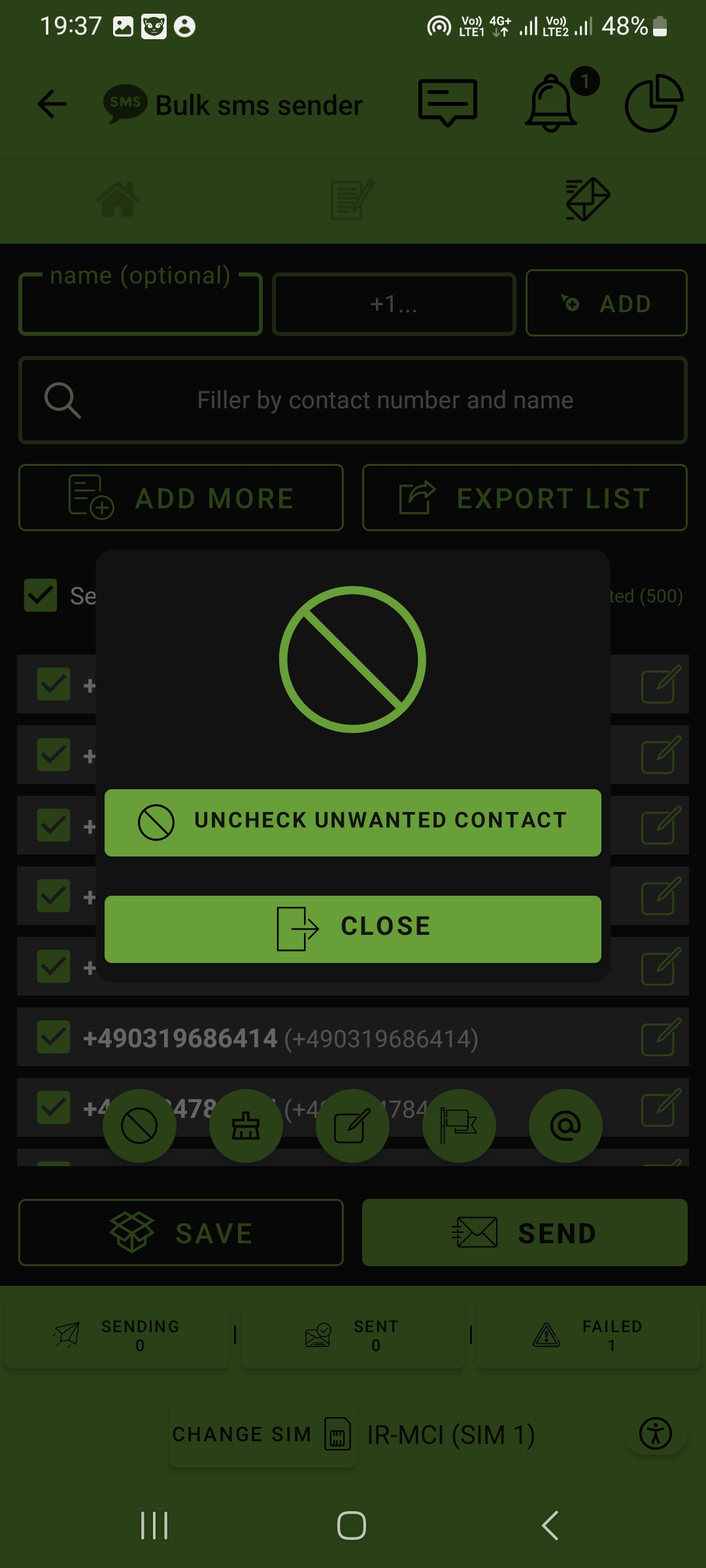The image size is (706, 1568).
Task: Close the dialog
Action: pos(353,928)
